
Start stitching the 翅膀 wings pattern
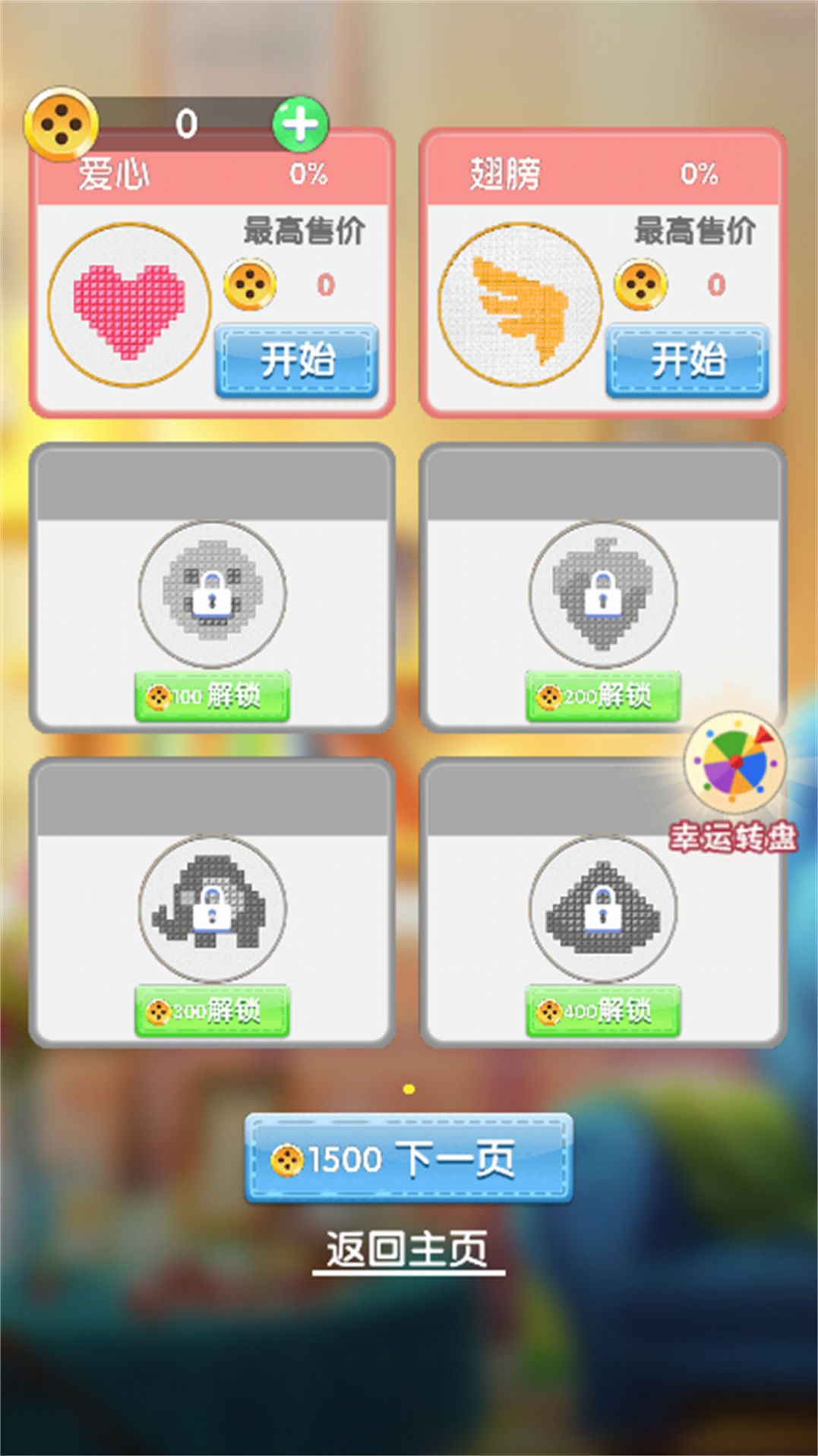(687, 362)
